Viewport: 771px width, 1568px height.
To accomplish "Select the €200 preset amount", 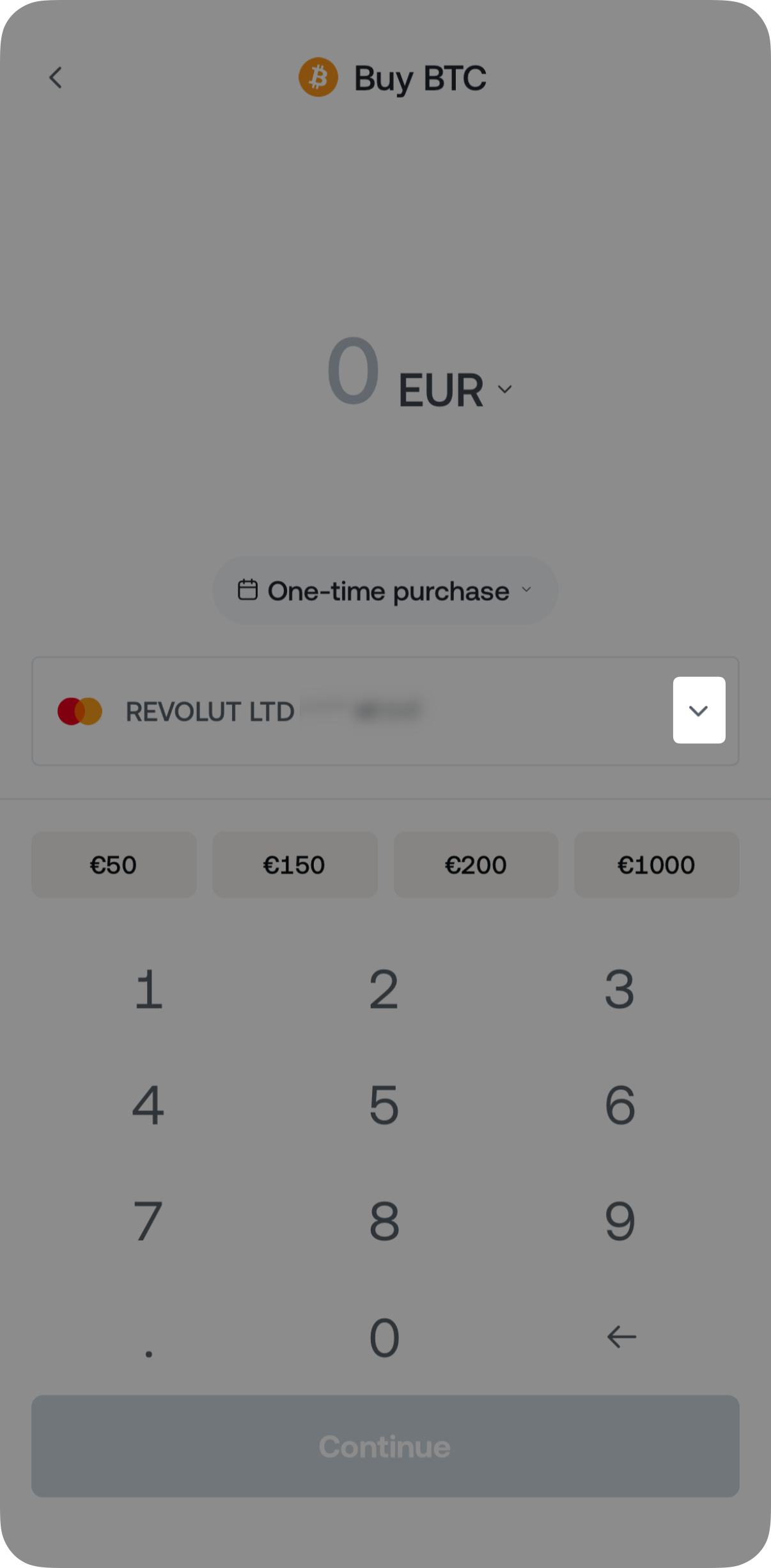I will (x=476, y=864).
